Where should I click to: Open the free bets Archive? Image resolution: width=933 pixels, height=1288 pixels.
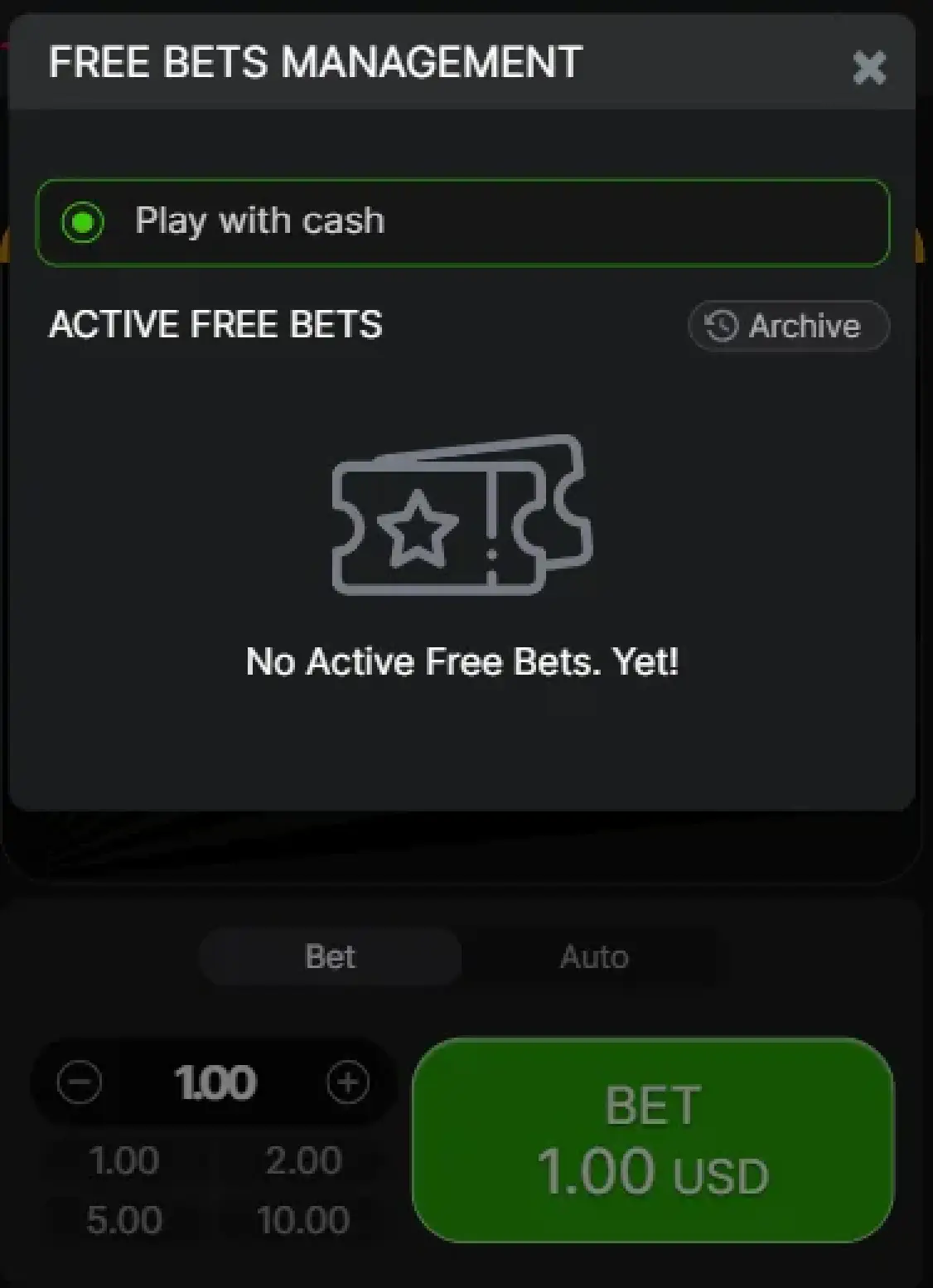788,326
